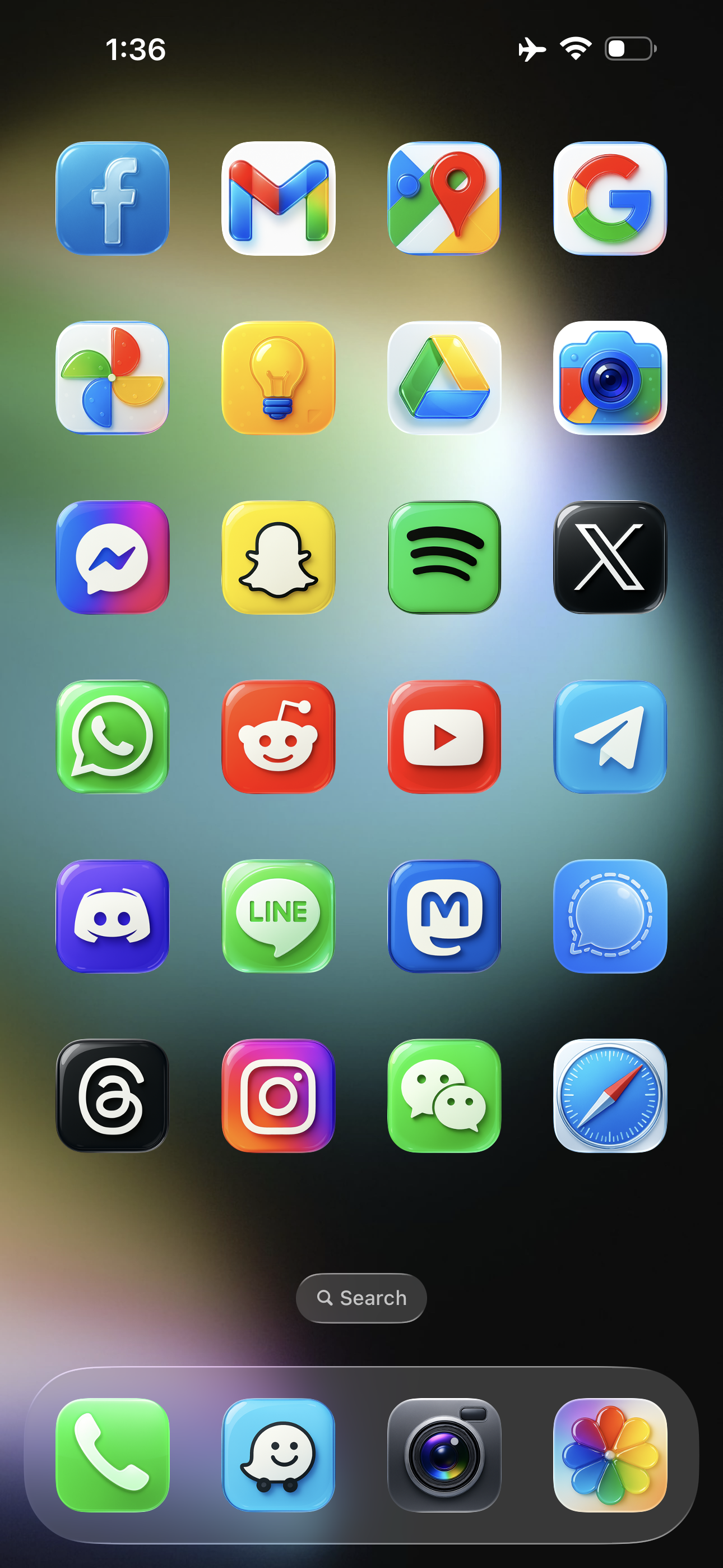Launch Google Keep lightbulb app
The height and width of the screenshot is (1568, 723).
click(x=278, y=378)
